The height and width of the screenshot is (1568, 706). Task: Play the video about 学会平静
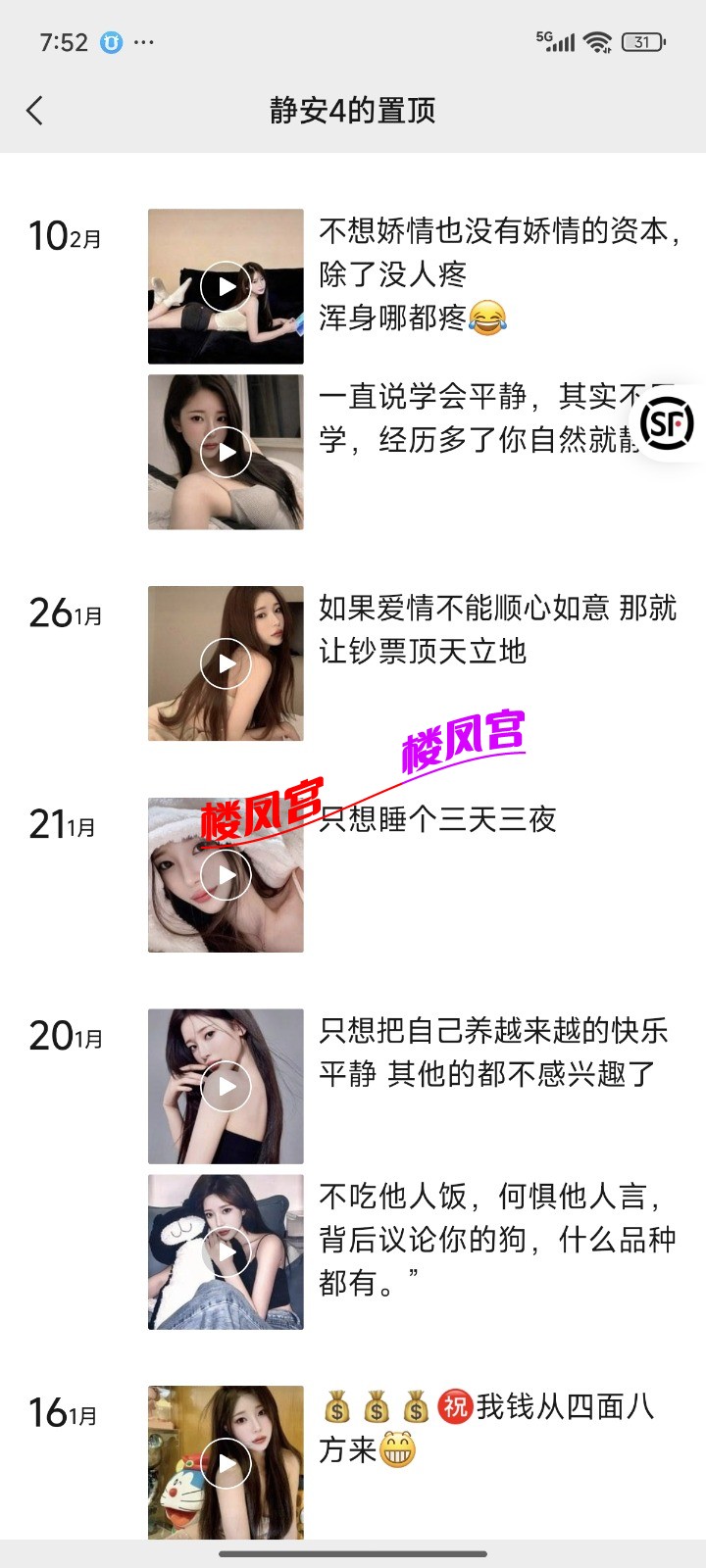225,451
